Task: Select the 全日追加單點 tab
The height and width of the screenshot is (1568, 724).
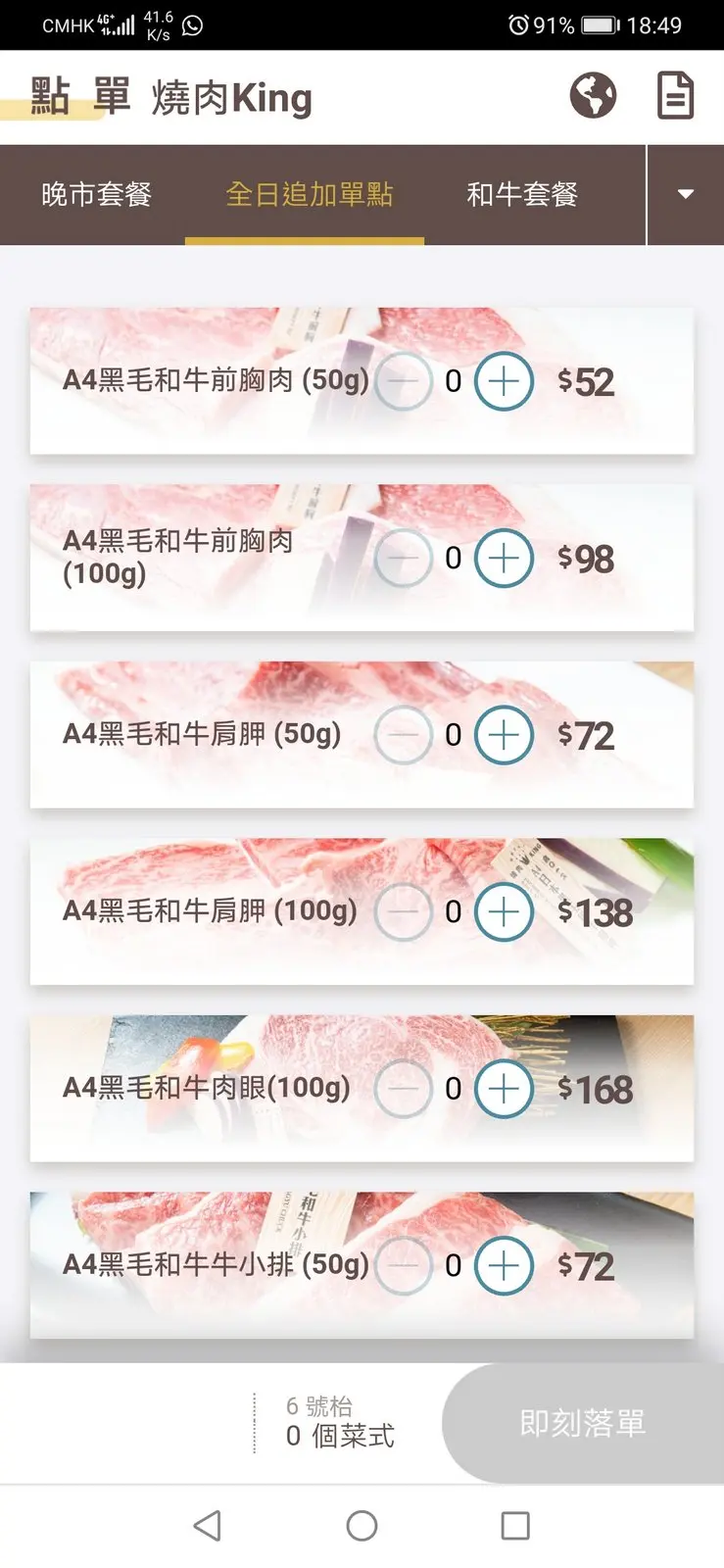Action: coord(309,194)
